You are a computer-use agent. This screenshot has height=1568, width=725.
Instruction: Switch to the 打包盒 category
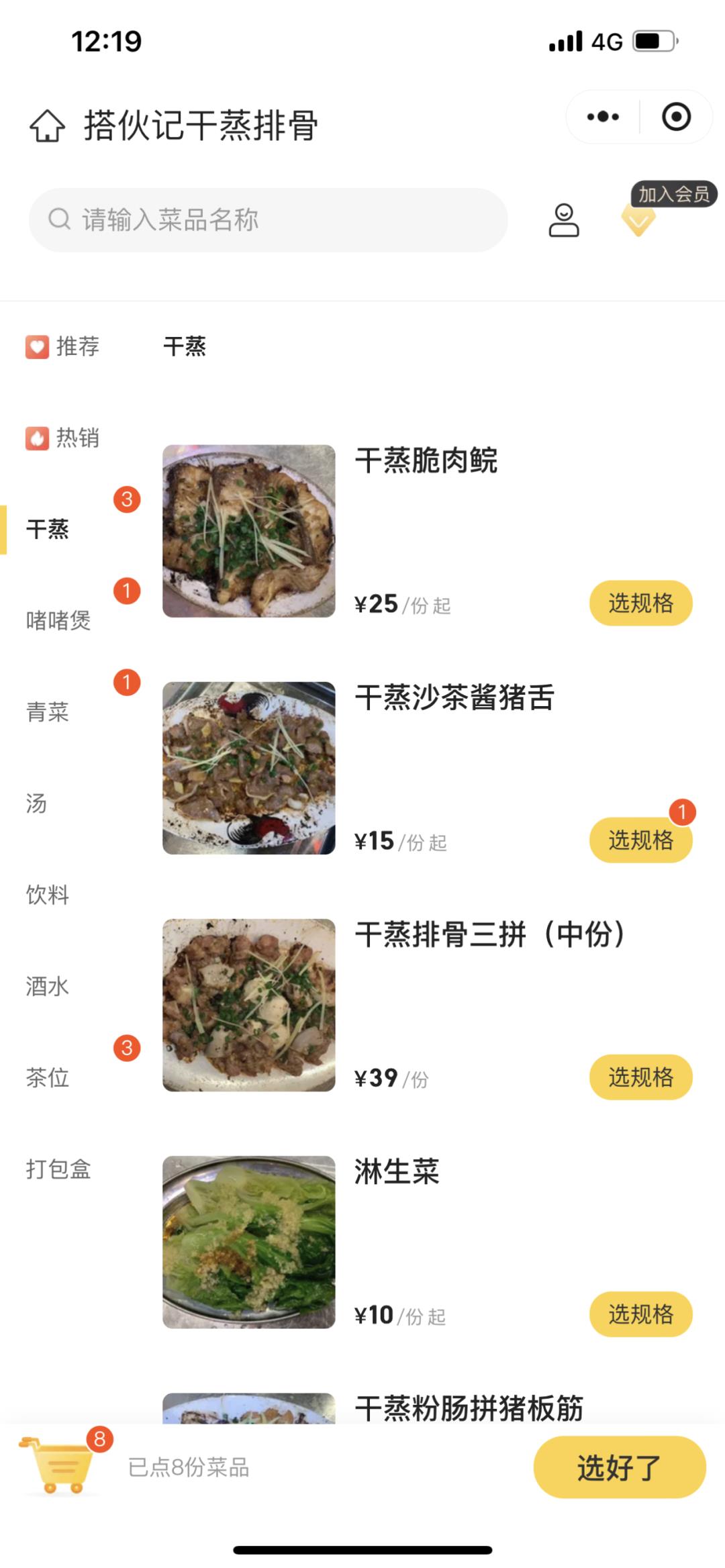[x=58, y=1169]
